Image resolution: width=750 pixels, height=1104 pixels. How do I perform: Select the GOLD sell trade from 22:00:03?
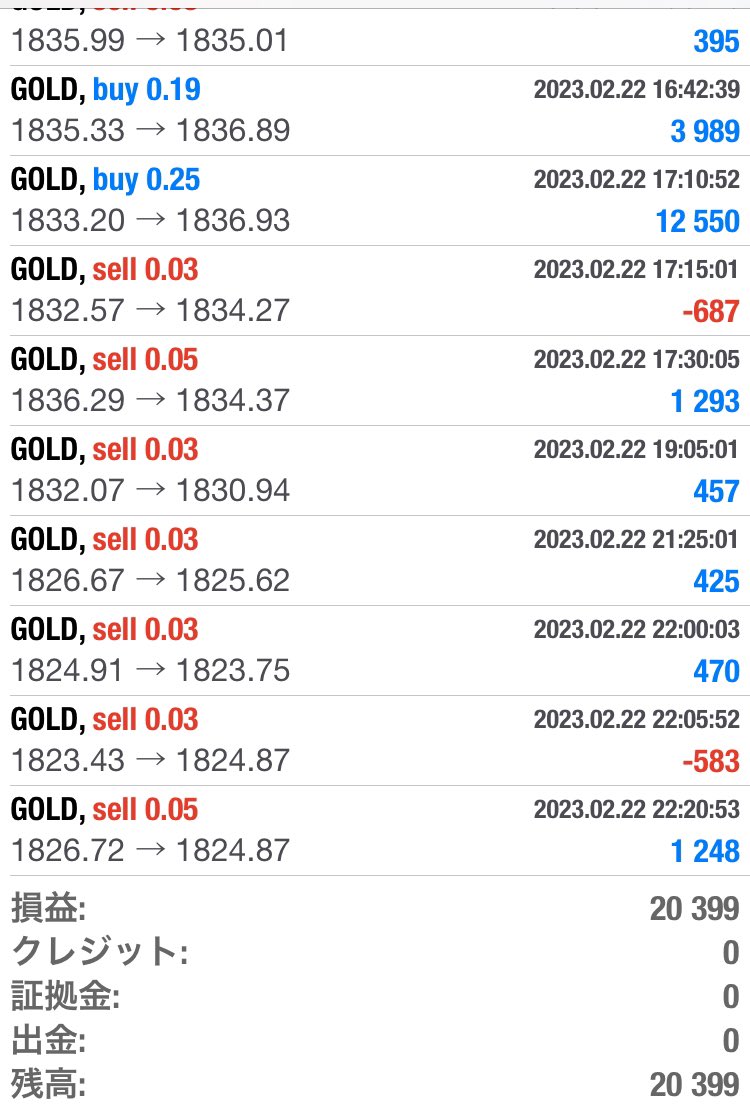pos(375,651)
